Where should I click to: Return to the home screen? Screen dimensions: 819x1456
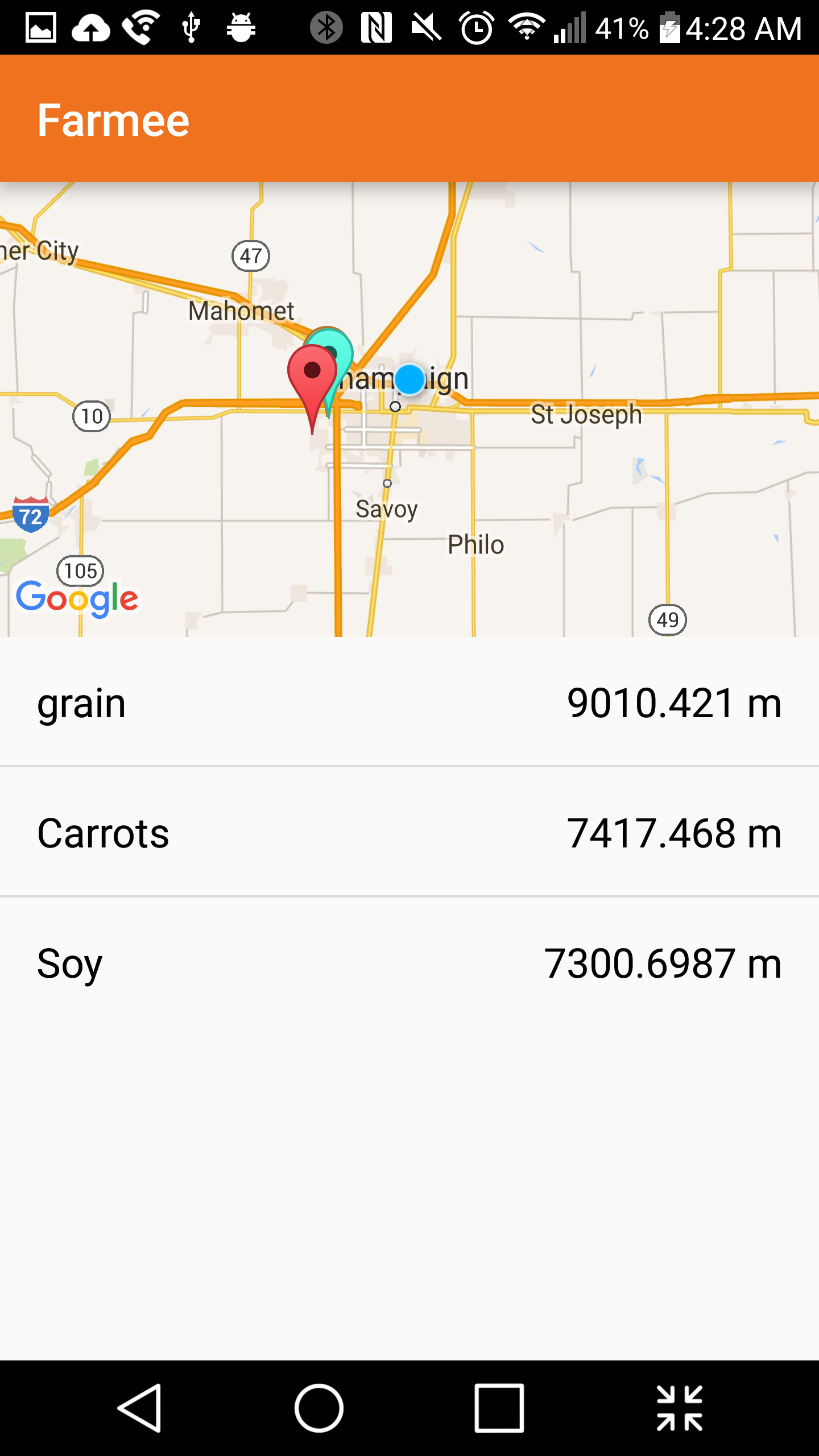point(319,1408)
